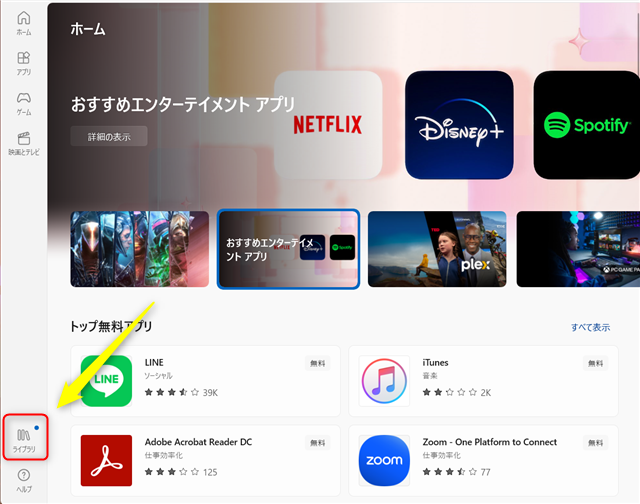Image resolution: width=640 pixels, height=504 pixels.
Task: Open the Zoom app card
Action: tap(485, 460)
